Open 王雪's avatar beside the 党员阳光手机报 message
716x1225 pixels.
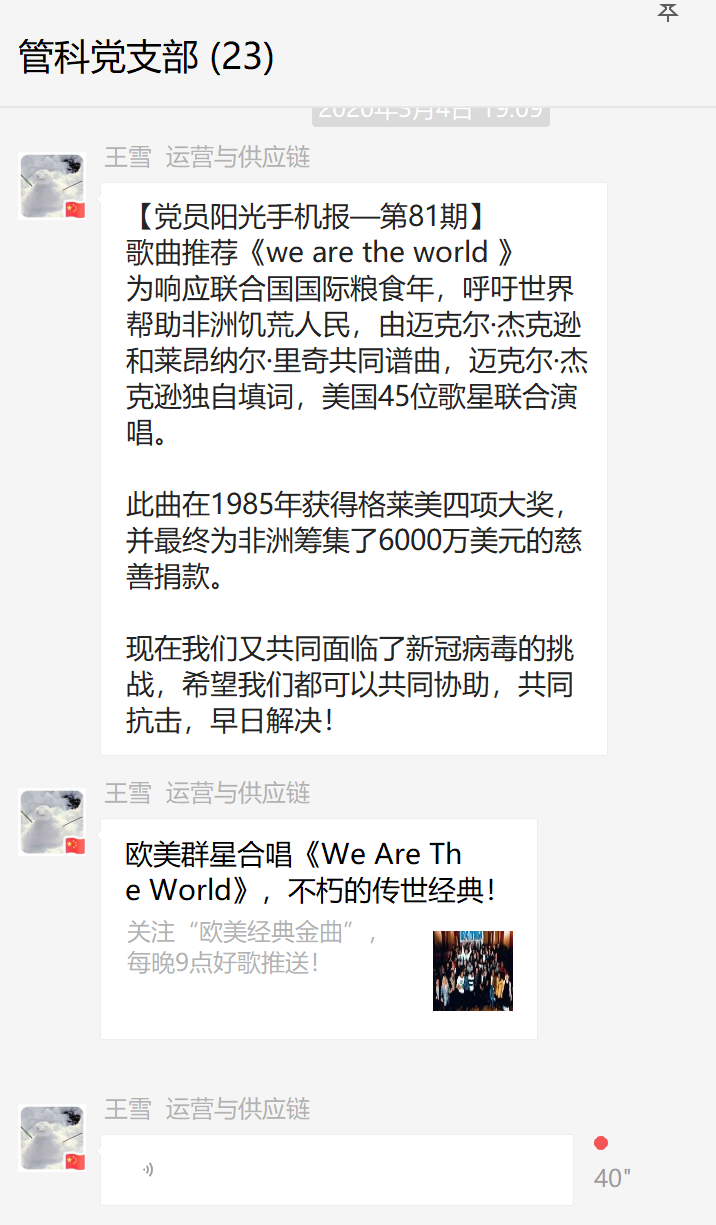coord(52,186)
